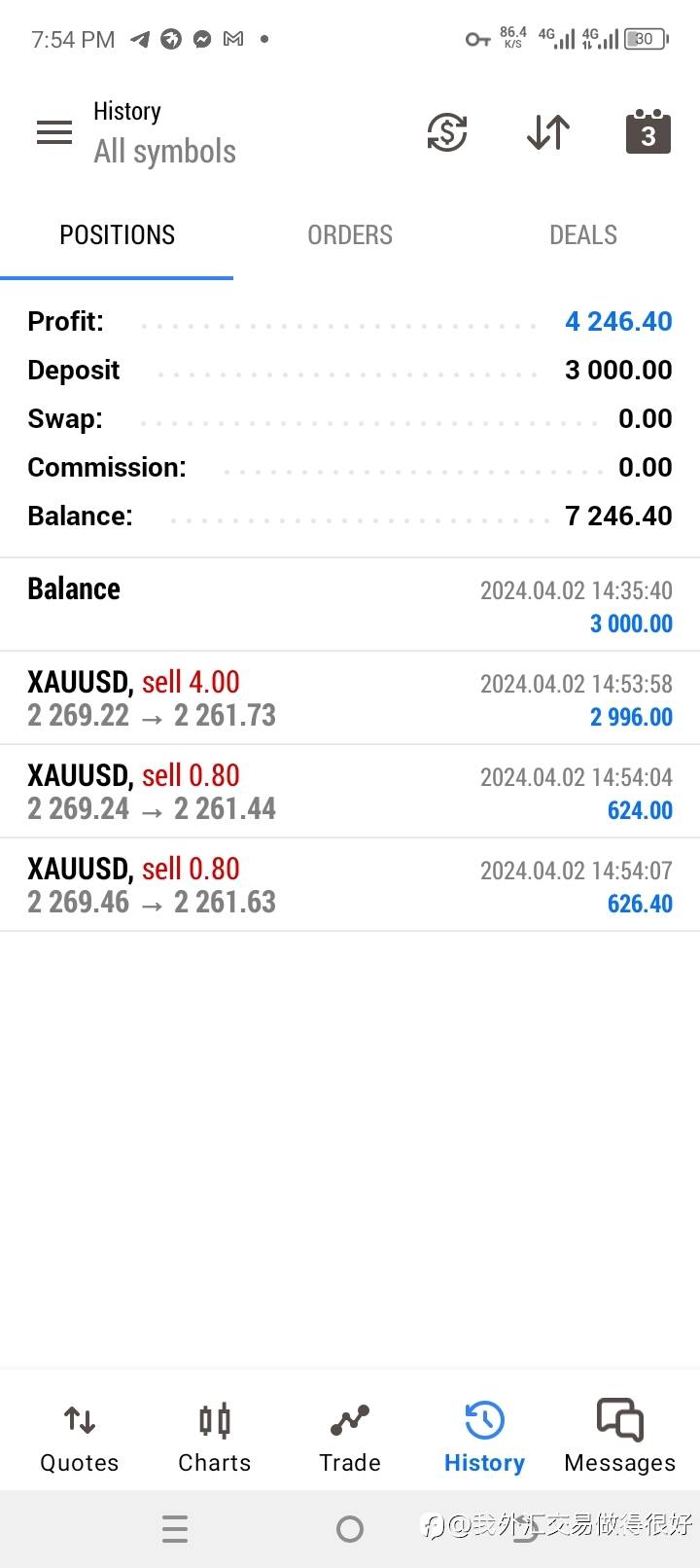Screen dimensions: 700x1568
Task: Go to the Charts section
Action: [x=215, y=1438]
